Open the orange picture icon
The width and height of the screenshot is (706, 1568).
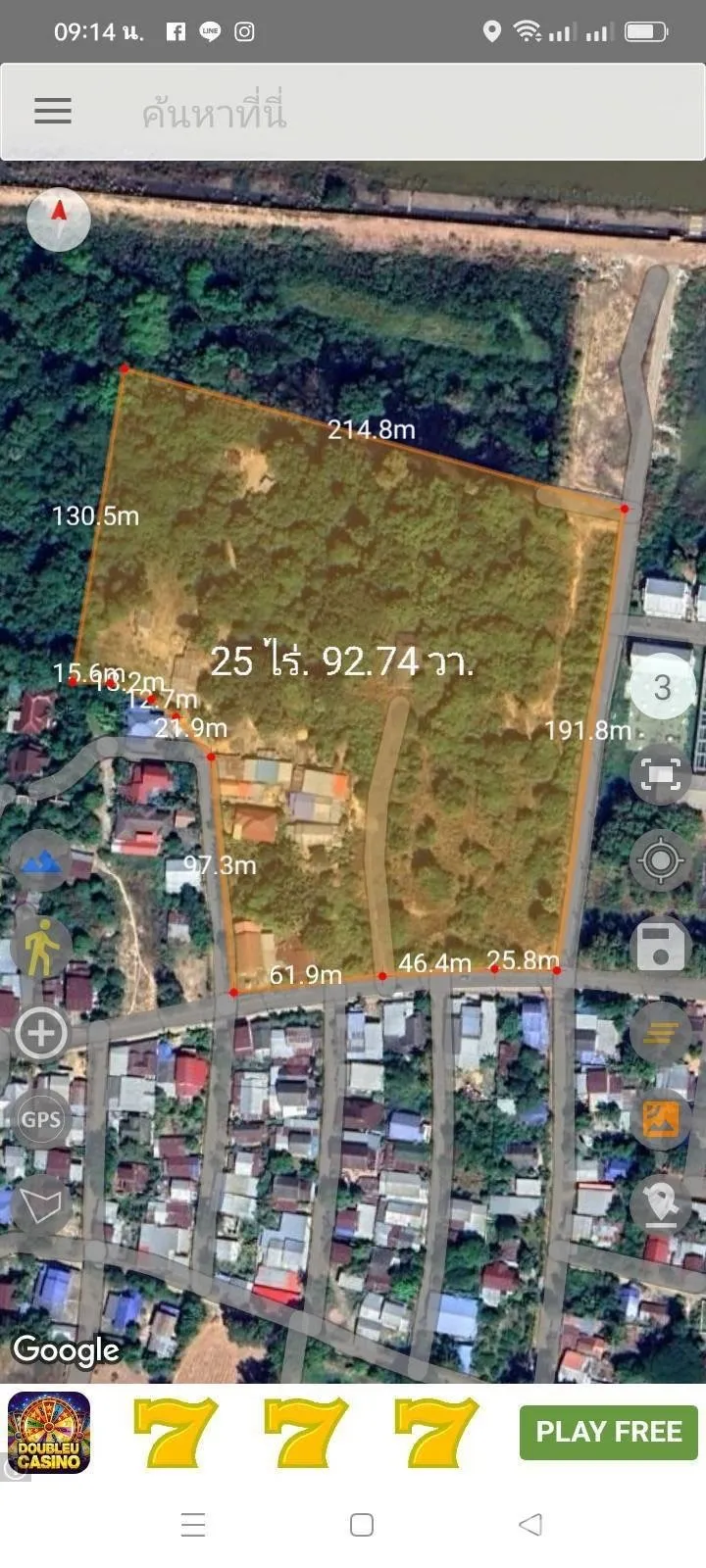tap(661, 1118)
